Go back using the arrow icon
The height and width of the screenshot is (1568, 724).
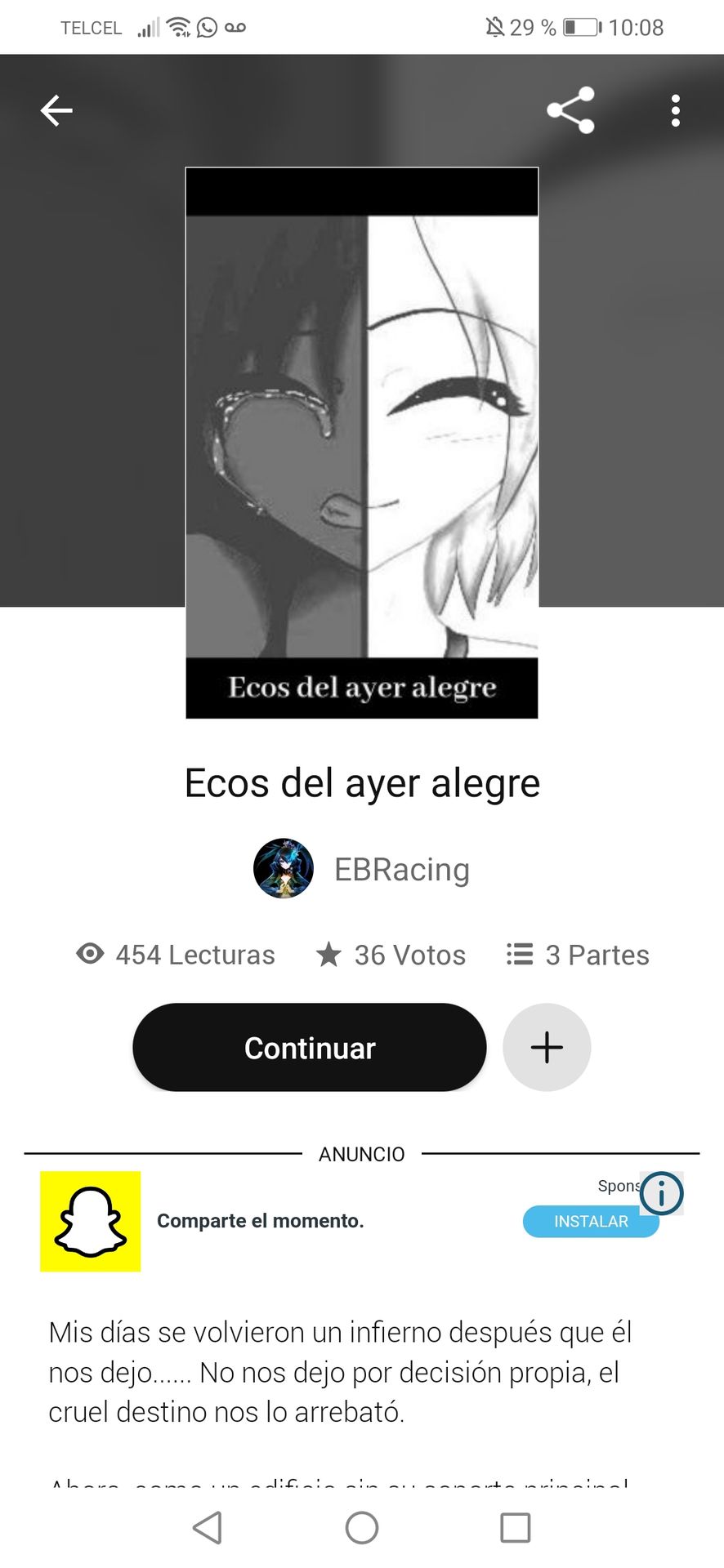[56, 110]
